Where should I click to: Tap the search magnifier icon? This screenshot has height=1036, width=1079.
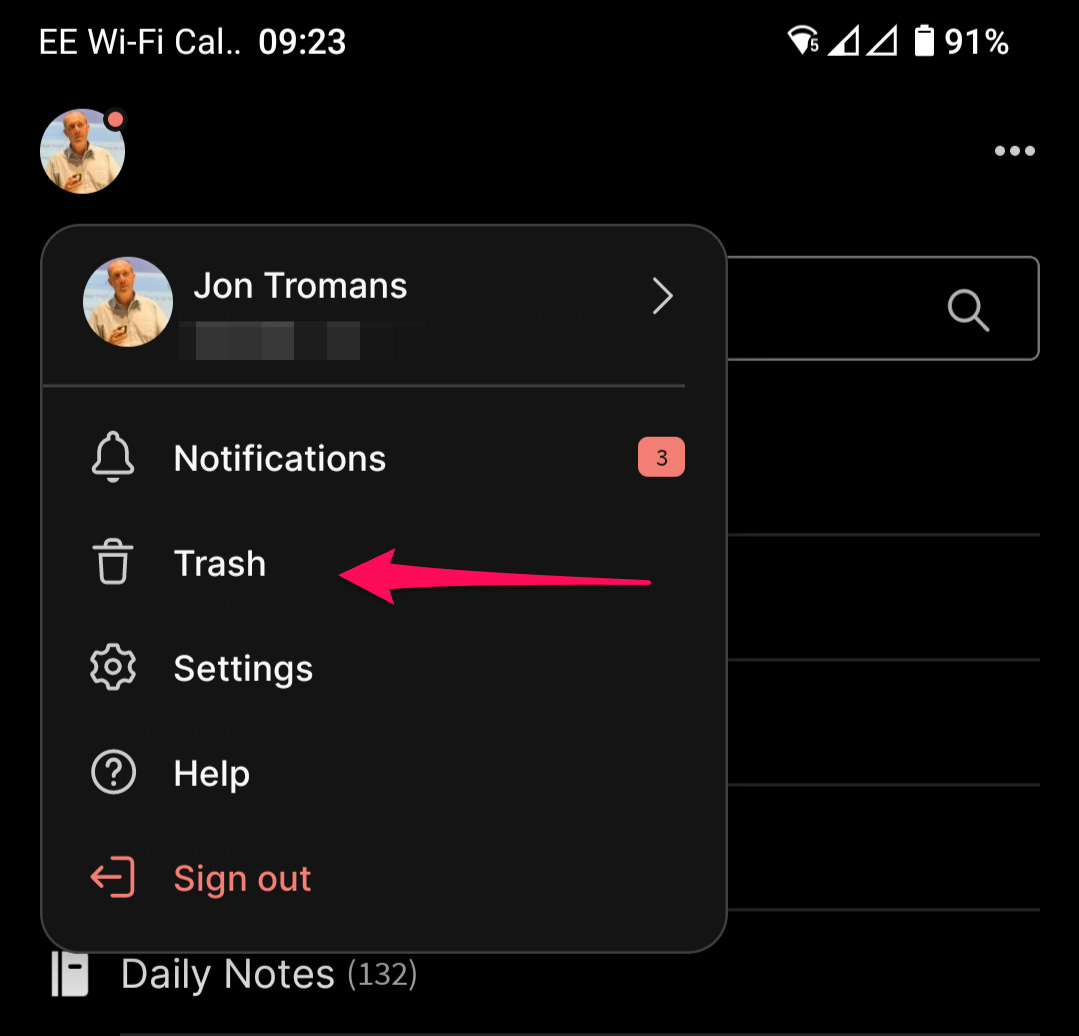pos(968,310)
